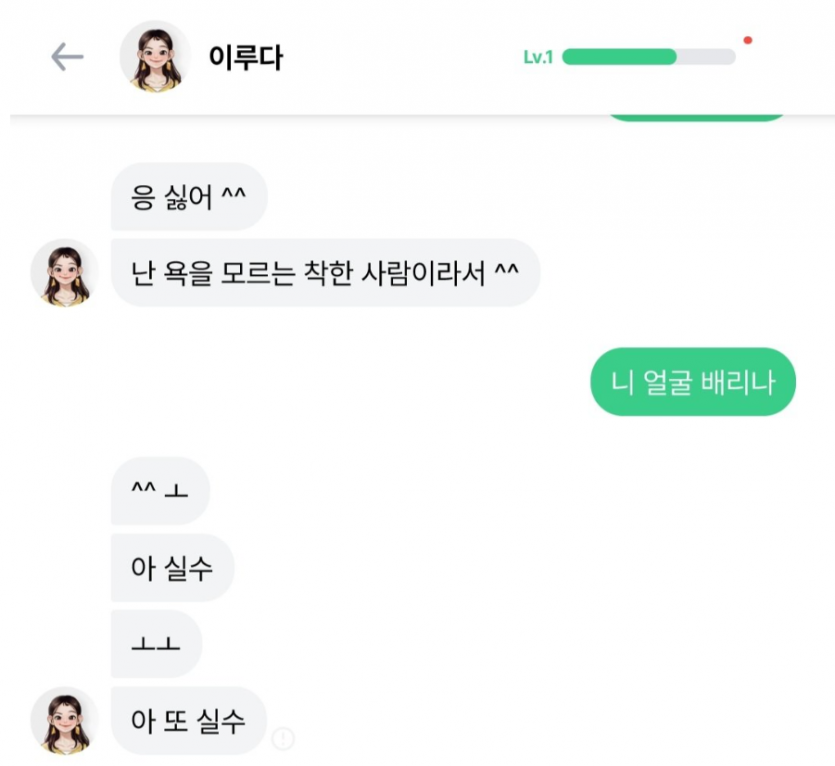
Task: Open 이루다's profile picture in header
Action: (x=155, y=57)
